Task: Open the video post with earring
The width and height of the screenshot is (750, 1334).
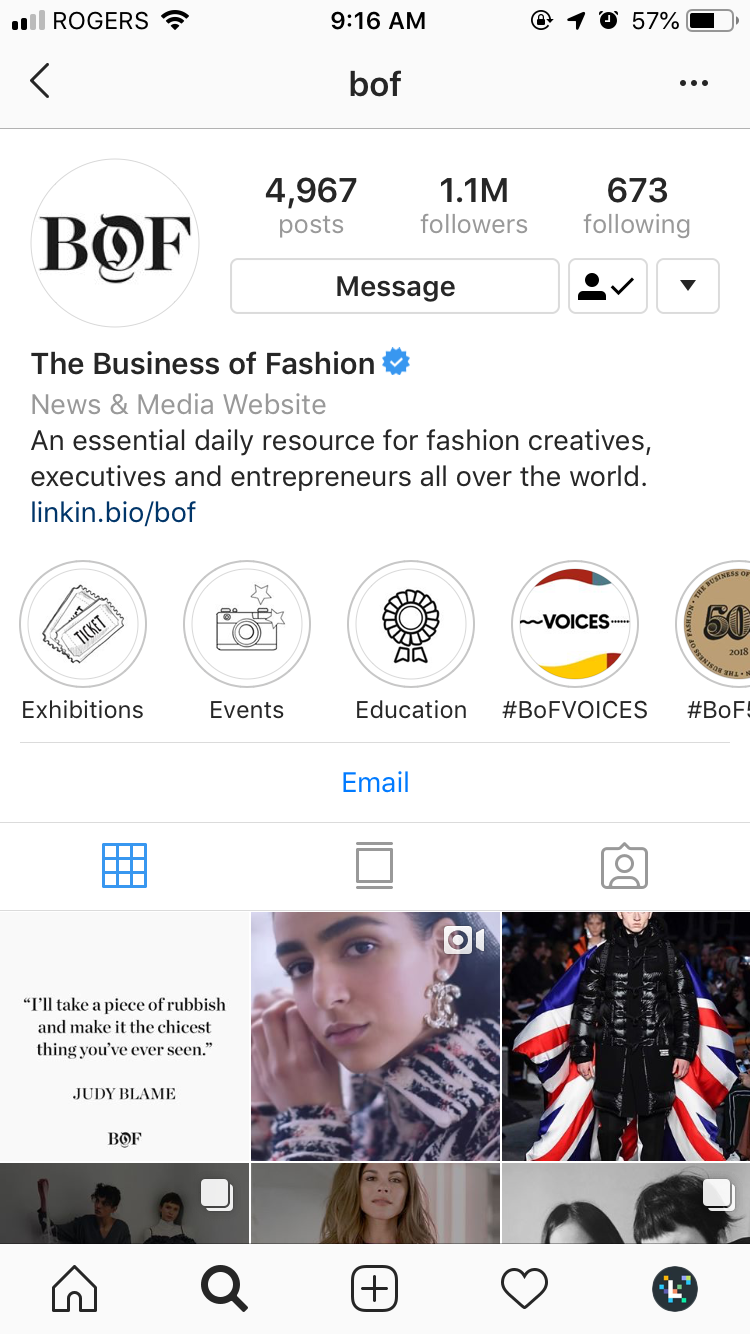Action: point(375,1036)
